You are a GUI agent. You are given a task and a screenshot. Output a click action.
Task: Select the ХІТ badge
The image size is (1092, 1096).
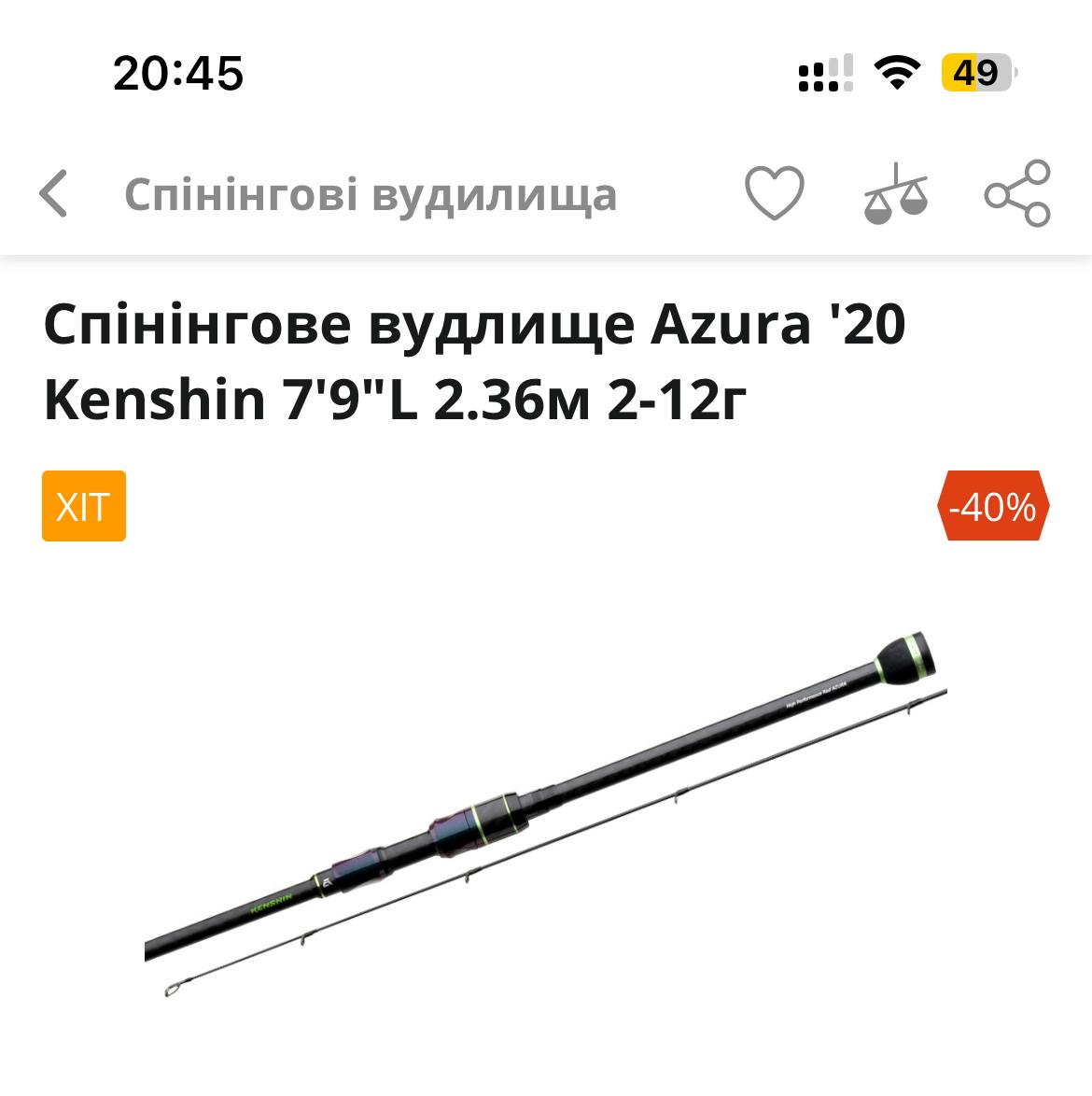(83, 506)
